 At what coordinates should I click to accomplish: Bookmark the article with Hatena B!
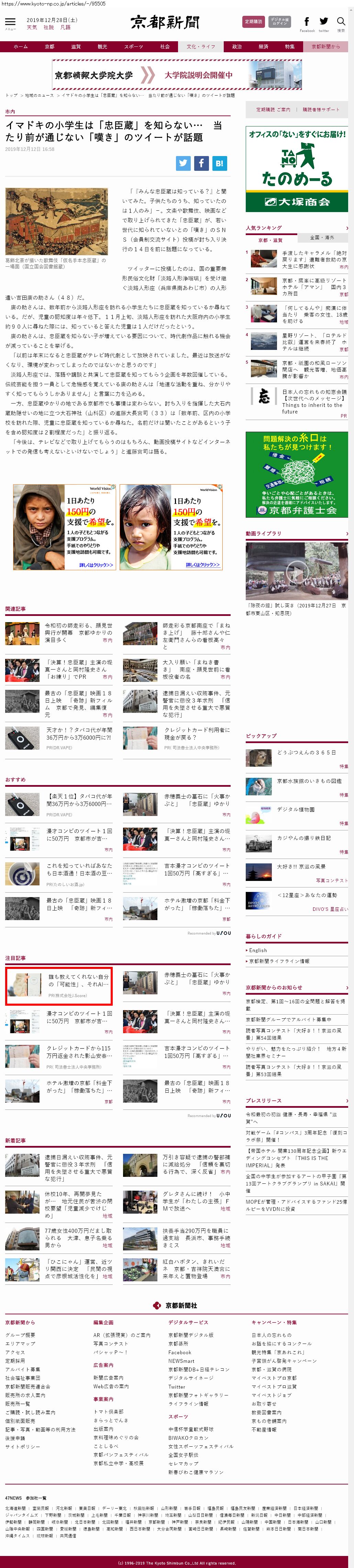tap(219, 163)
